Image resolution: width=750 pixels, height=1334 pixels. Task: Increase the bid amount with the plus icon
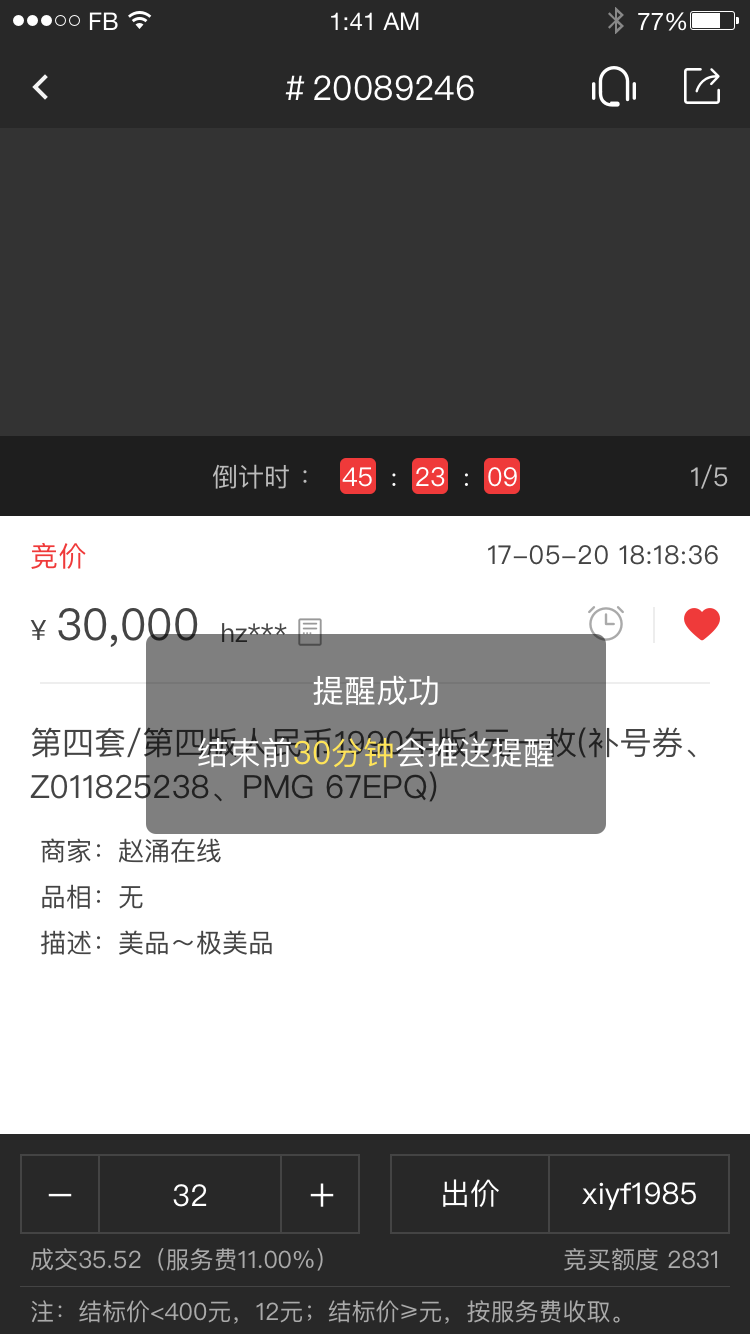(x=320, y=1194)
